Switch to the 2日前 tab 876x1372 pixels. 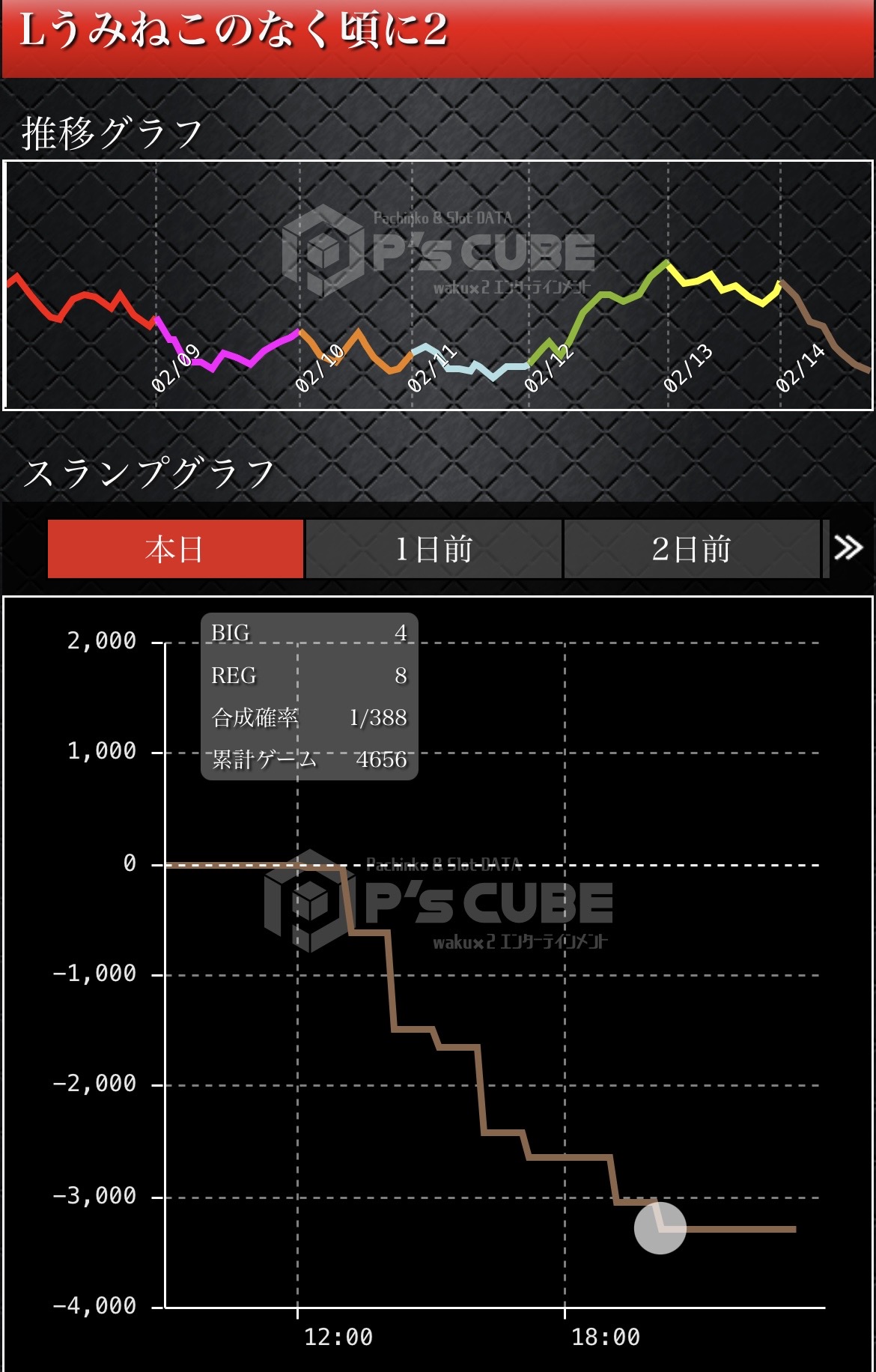691,549
